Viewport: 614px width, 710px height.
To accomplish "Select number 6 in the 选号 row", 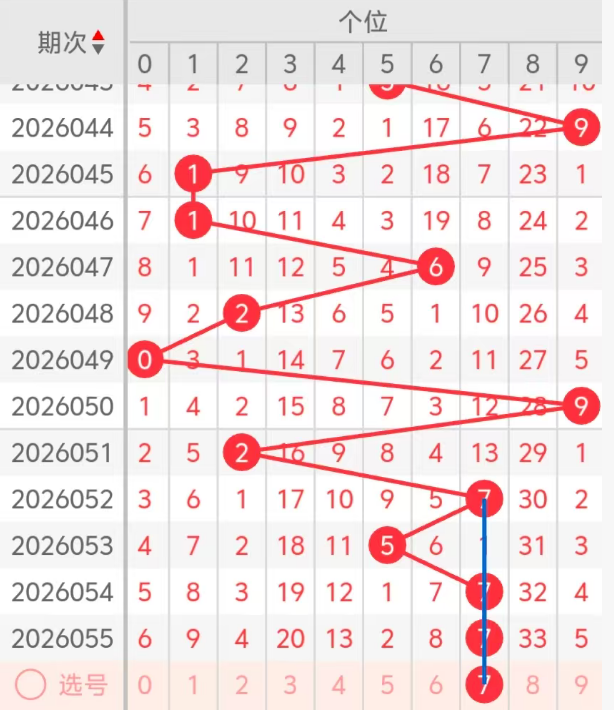I will pos(435,686).
